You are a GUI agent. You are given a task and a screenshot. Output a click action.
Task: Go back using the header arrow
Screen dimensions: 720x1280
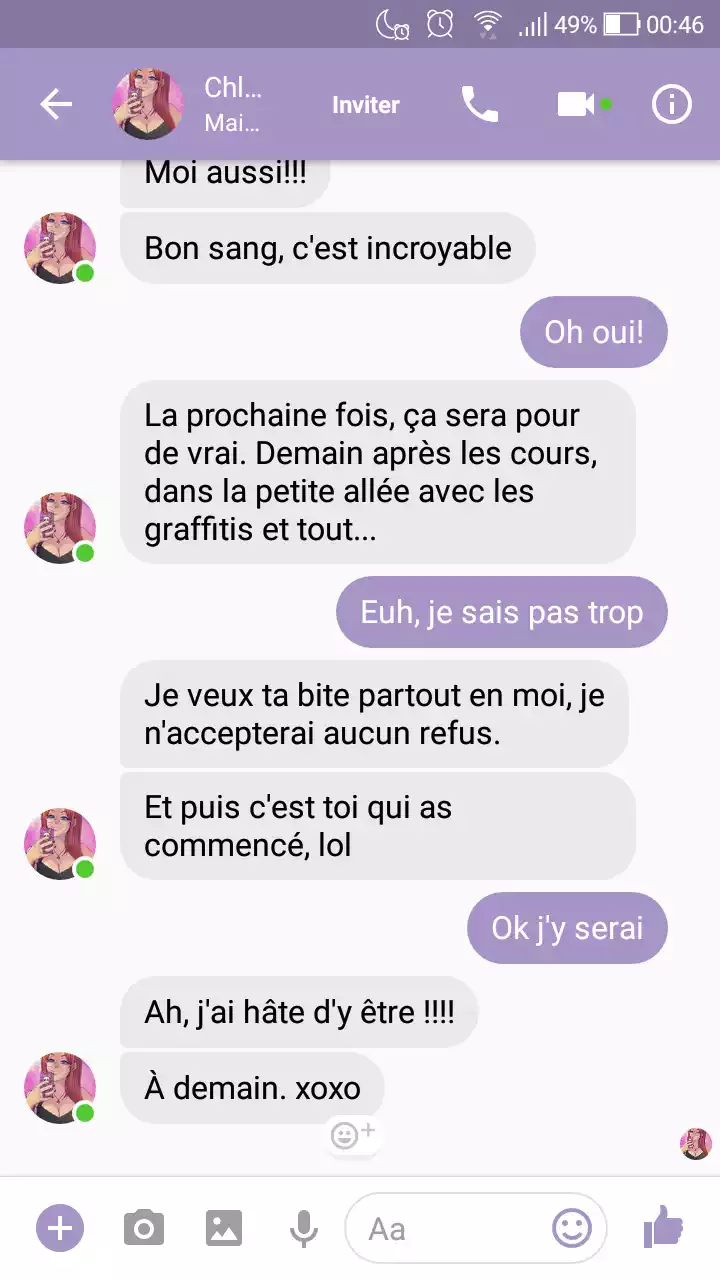pos(56,104)
